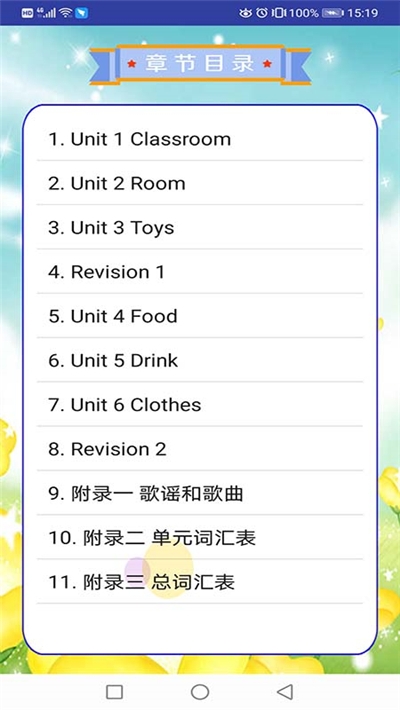This screenshot has height=710, width=400.
Task: Open 附录三 总词汇表
Action: tap(200, 582)
